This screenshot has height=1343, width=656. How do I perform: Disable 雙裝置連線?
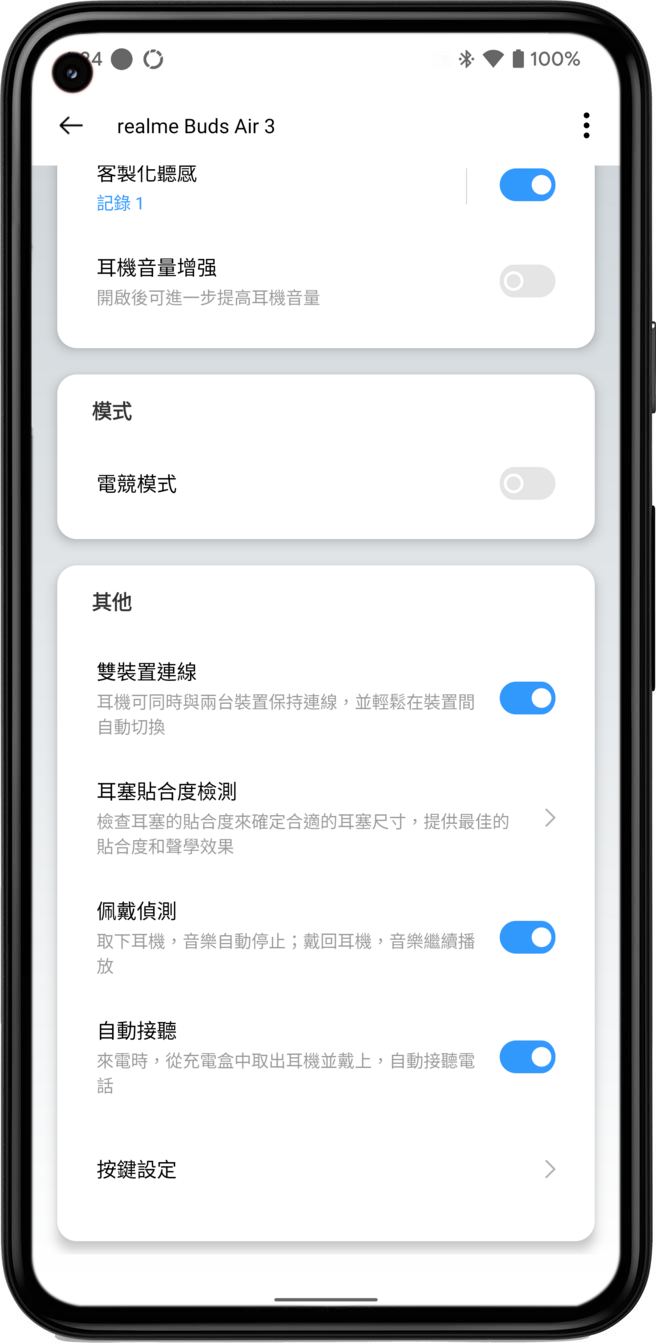click(x=527, y=698)
